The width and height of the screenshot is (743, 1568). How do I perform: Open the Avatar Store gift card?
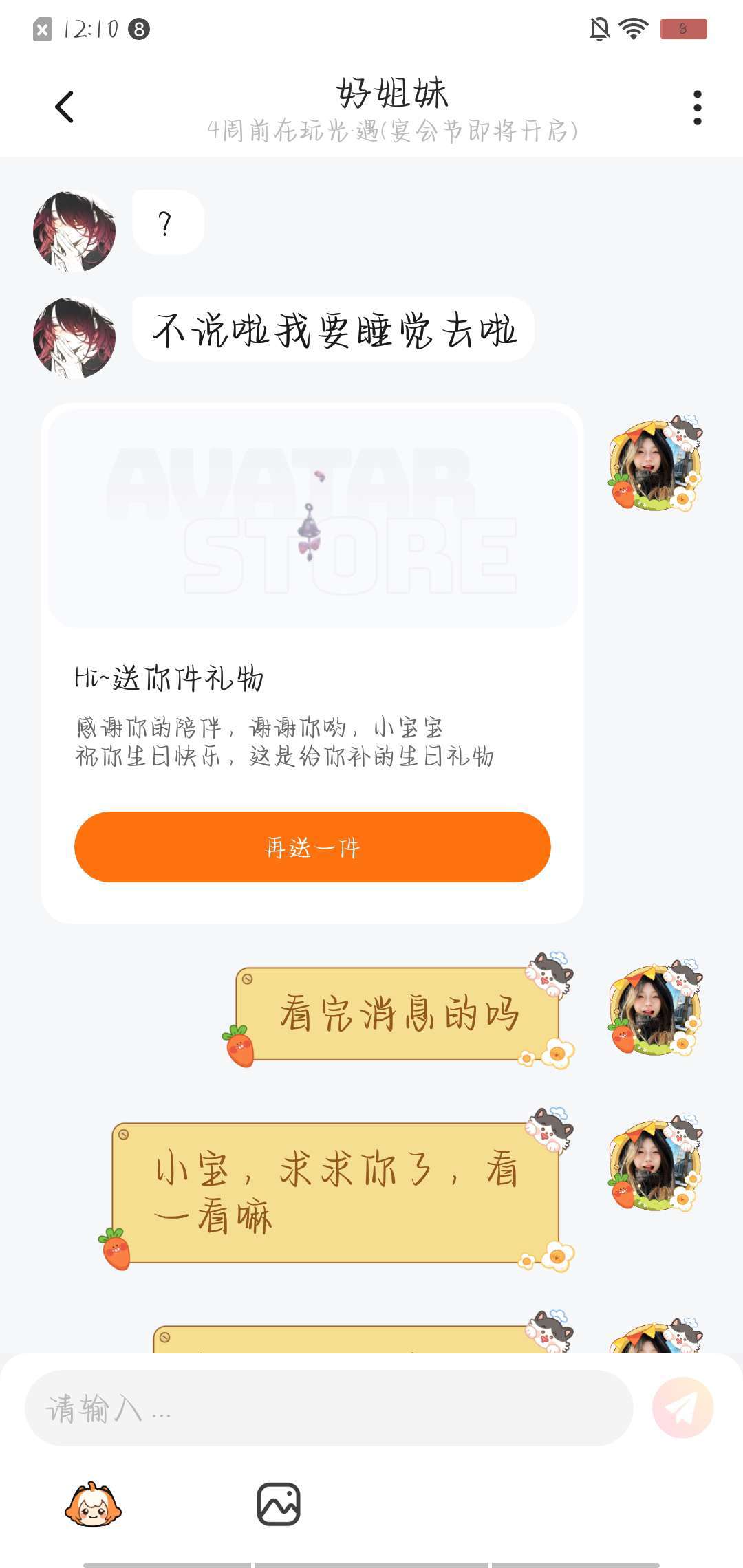tap(312, 517)
